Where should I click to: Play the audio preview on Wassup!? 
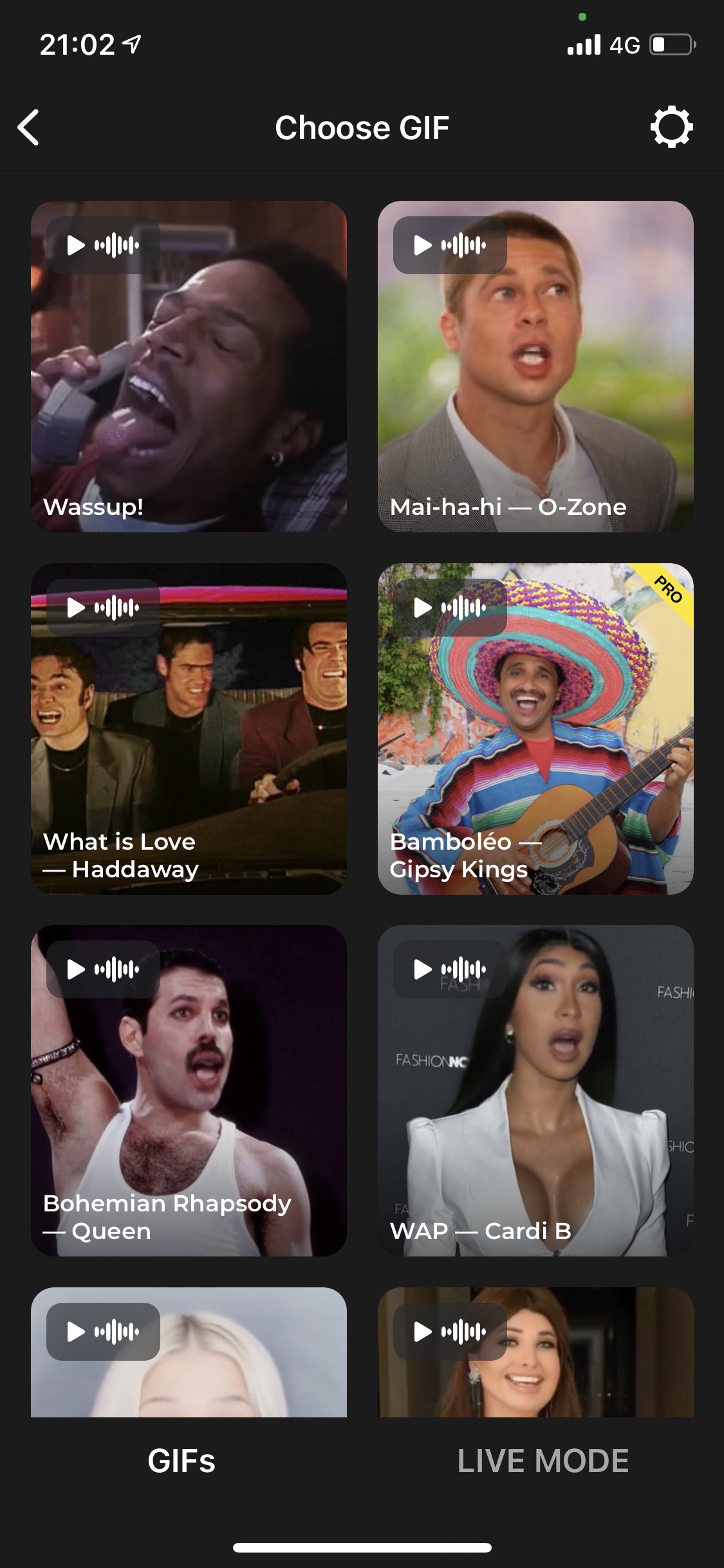tap(103, 245)
